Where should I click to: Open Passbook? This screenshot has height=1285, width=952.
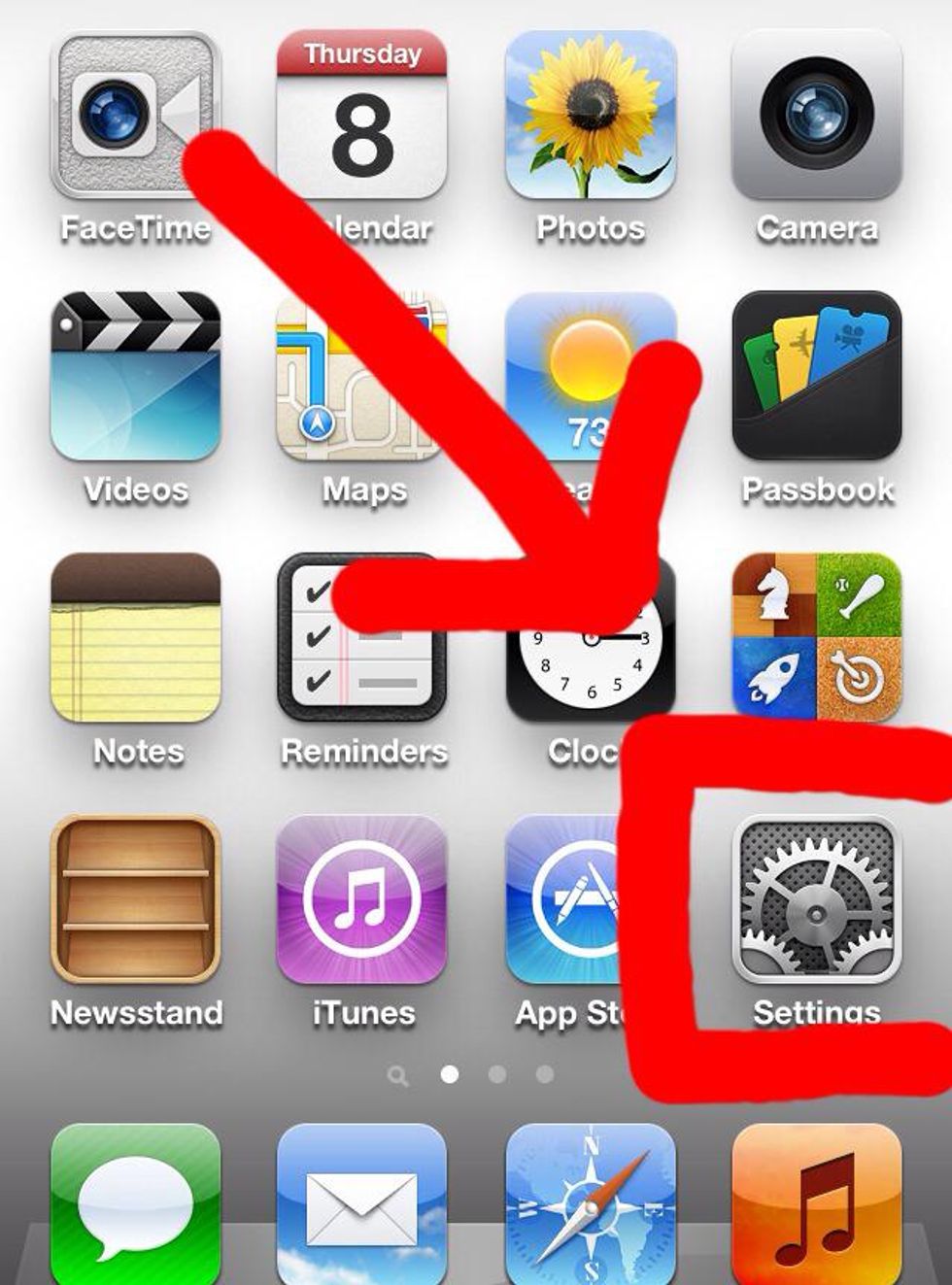click(816, 377)
